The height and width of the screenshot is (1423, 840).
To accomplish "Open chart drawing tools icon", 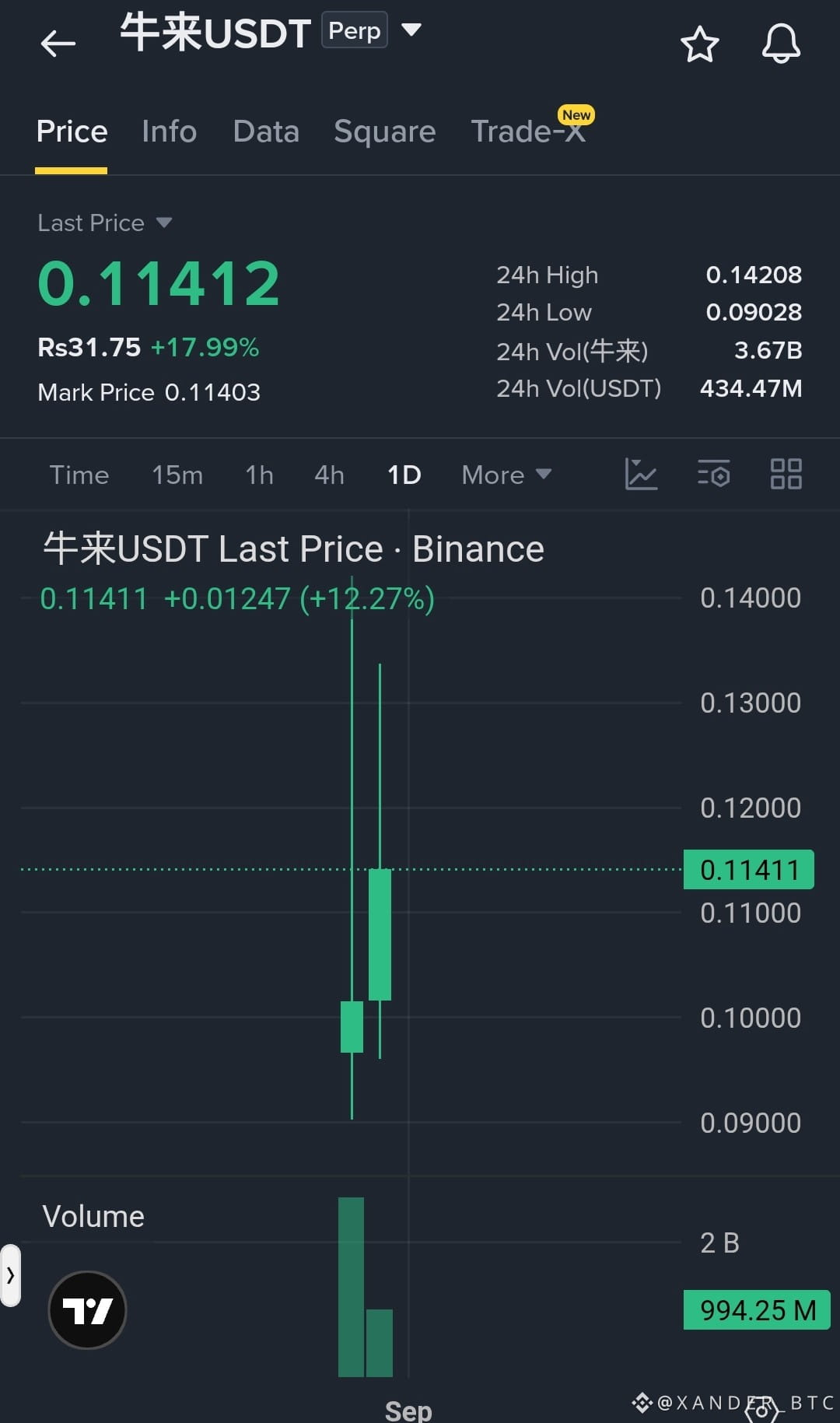I will click(x=641, y=474).
